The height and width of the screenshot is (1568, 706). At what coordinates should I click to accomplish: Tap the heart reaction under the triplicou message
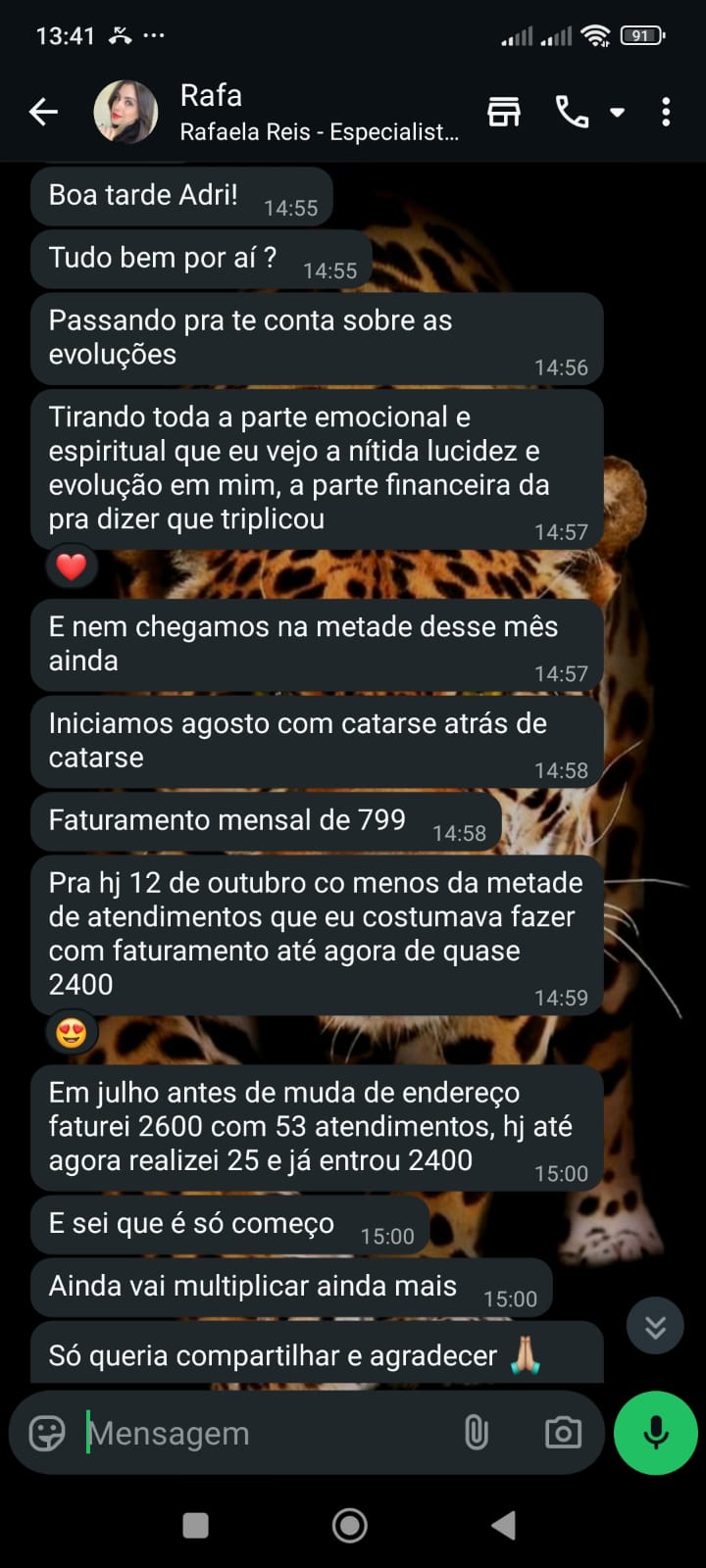[x=72, y=566]
